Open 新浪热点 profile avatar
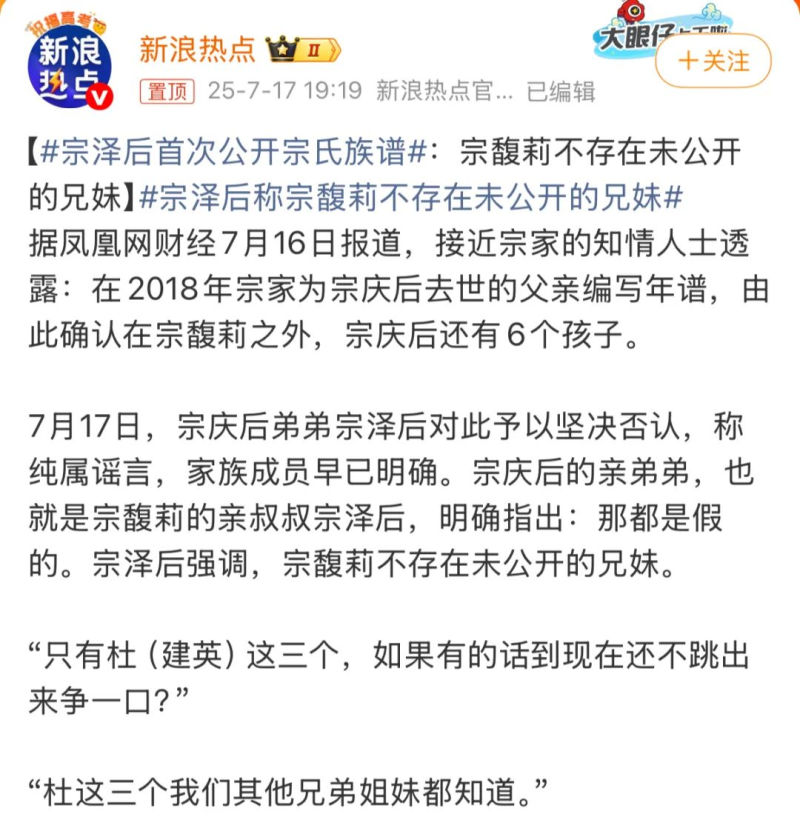This screenshot has width=800, height=834. tap(70, 63)
